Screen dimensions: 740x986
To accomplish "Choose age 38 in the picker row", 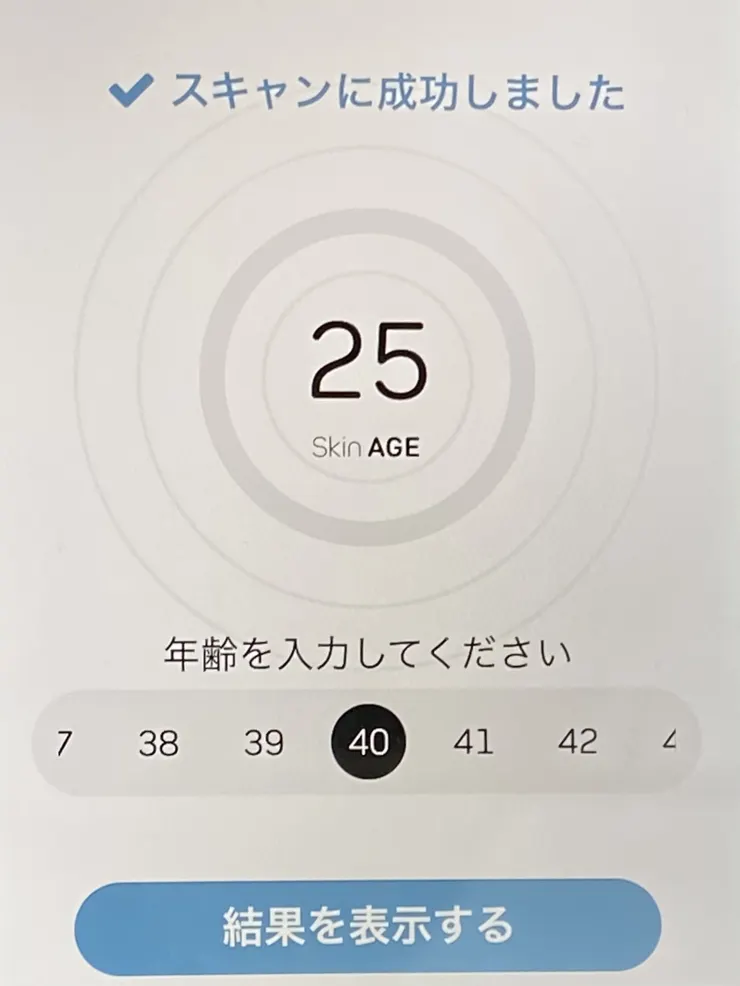I will click(x=157, y=742).
